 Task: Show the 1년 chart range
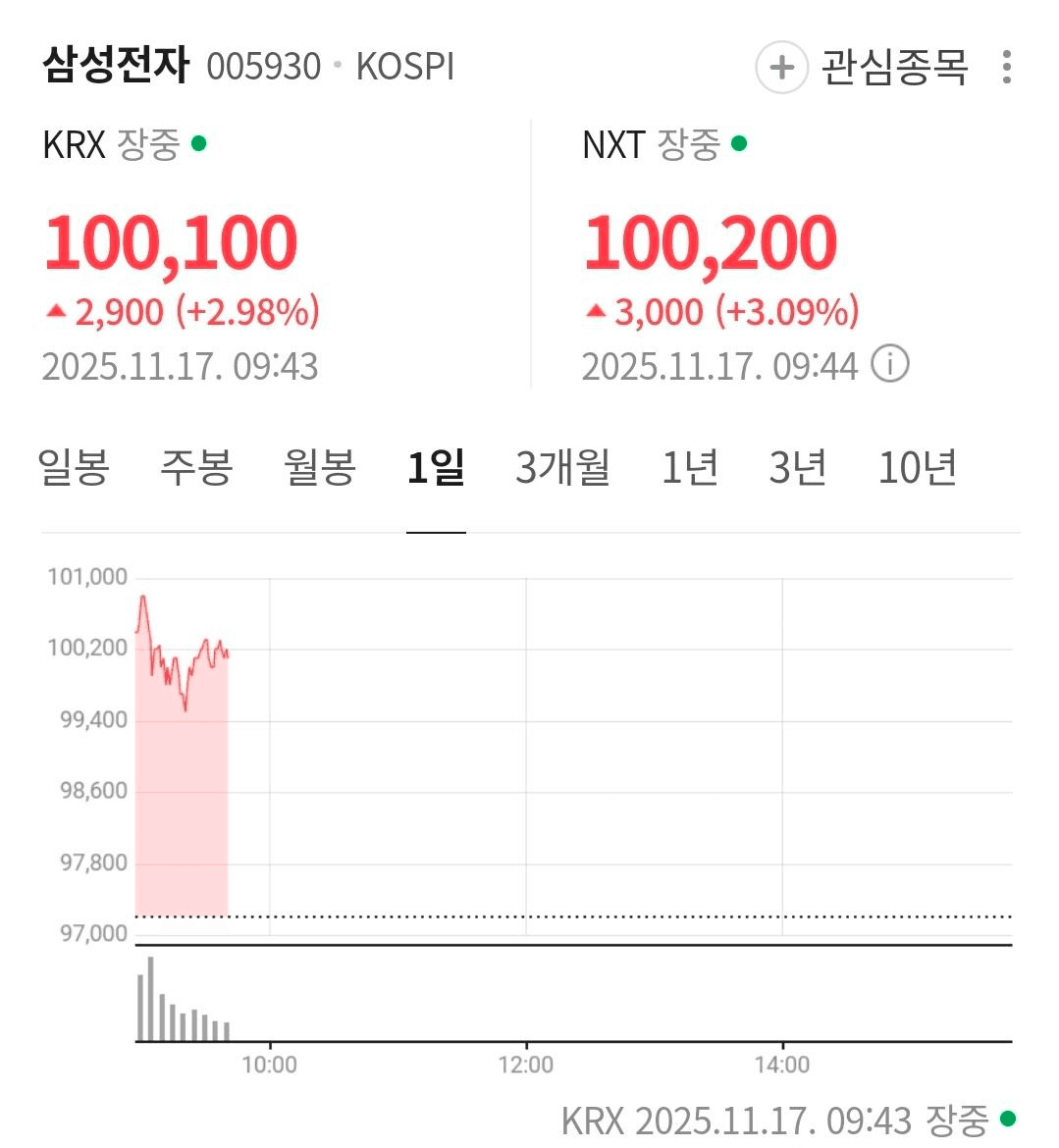[690, 467]
